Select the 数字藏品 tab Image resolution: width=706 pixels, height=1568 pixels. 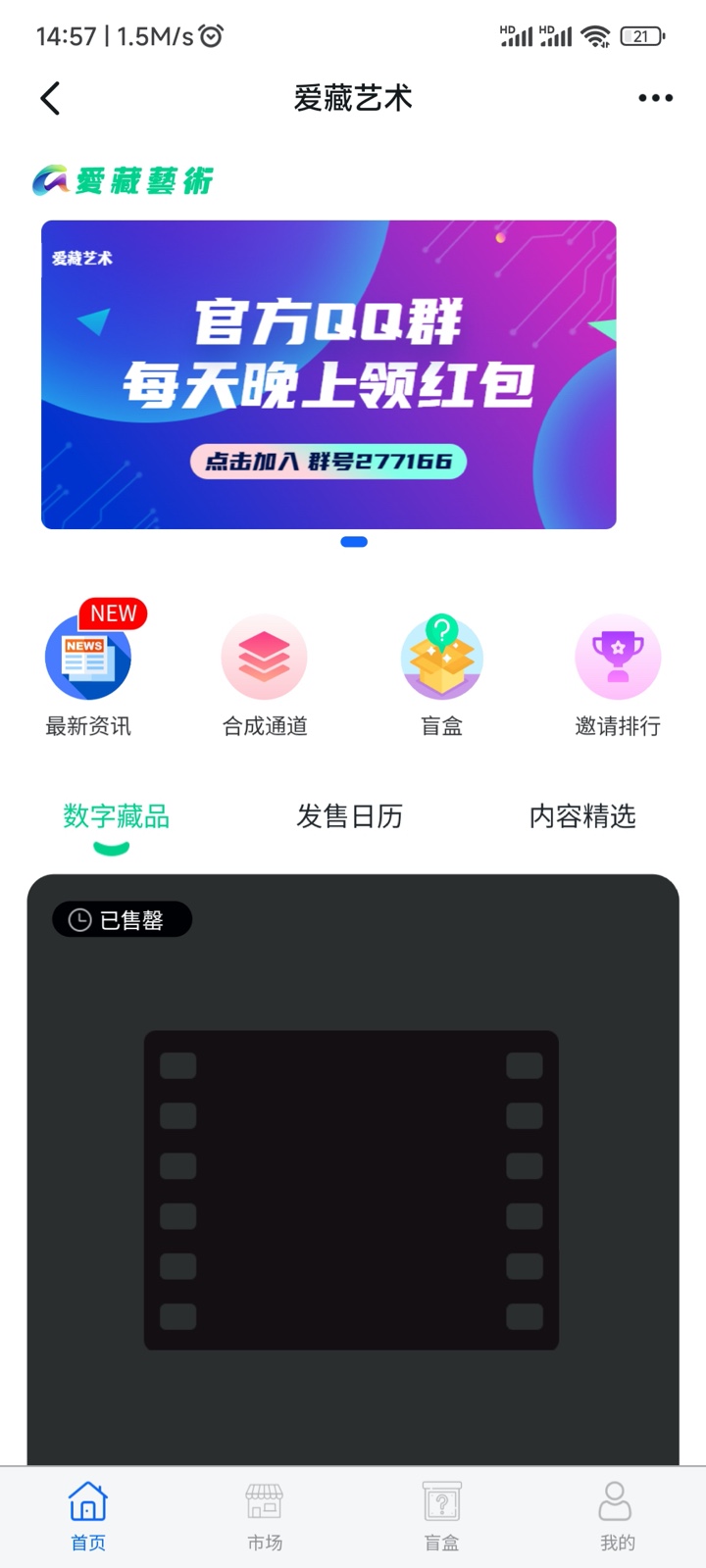(x=116, y=816)
